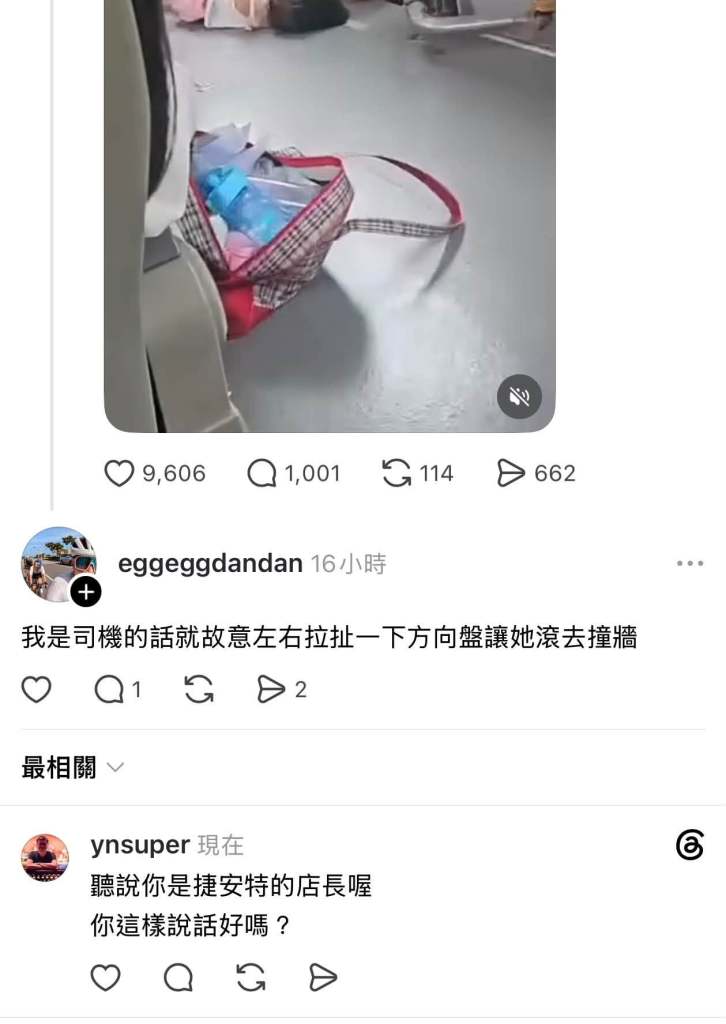Follow eggeggdandan via the plus badge
The image size is (726, 1024).
[x=86, y=592]
